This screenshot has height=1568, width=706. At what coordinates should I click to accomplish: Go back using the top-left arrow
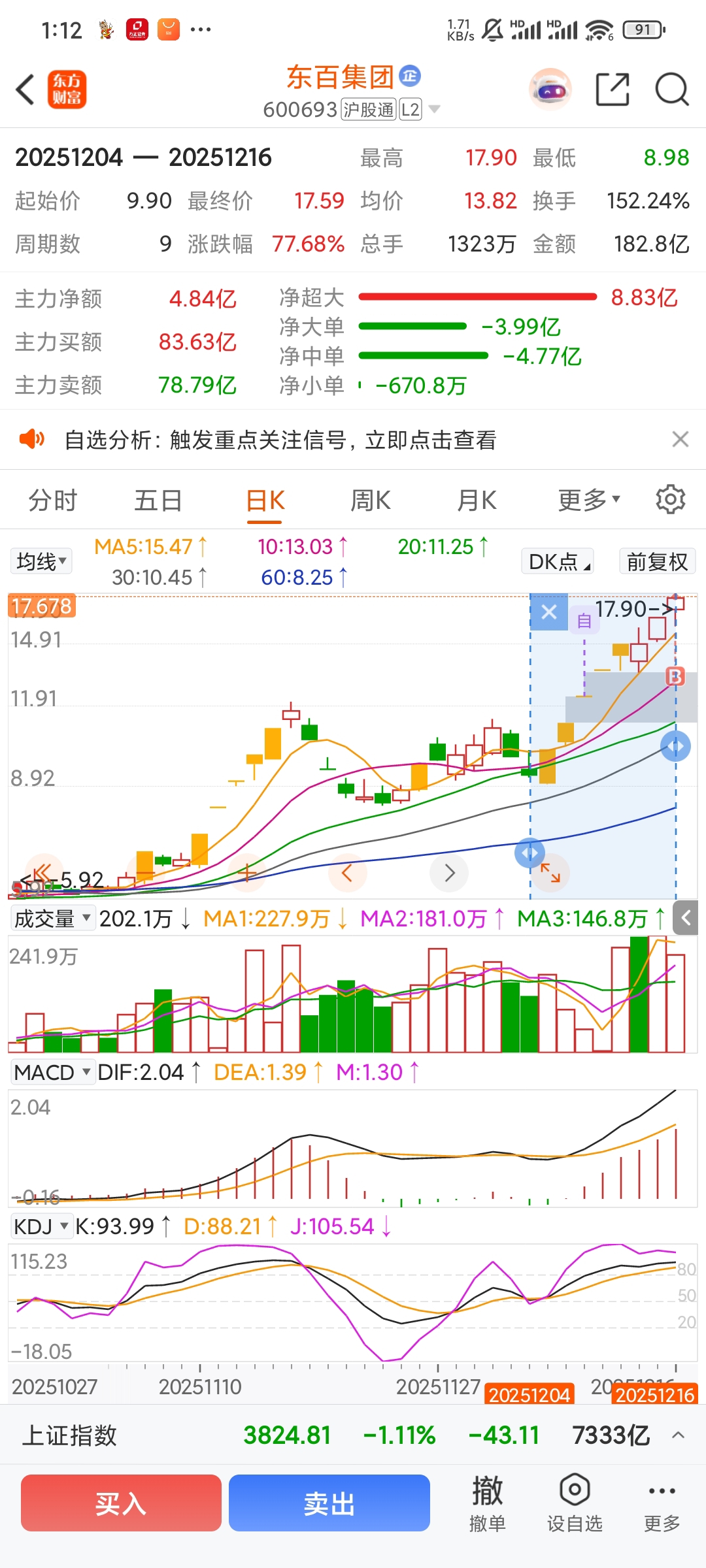[x=25, y=90]
